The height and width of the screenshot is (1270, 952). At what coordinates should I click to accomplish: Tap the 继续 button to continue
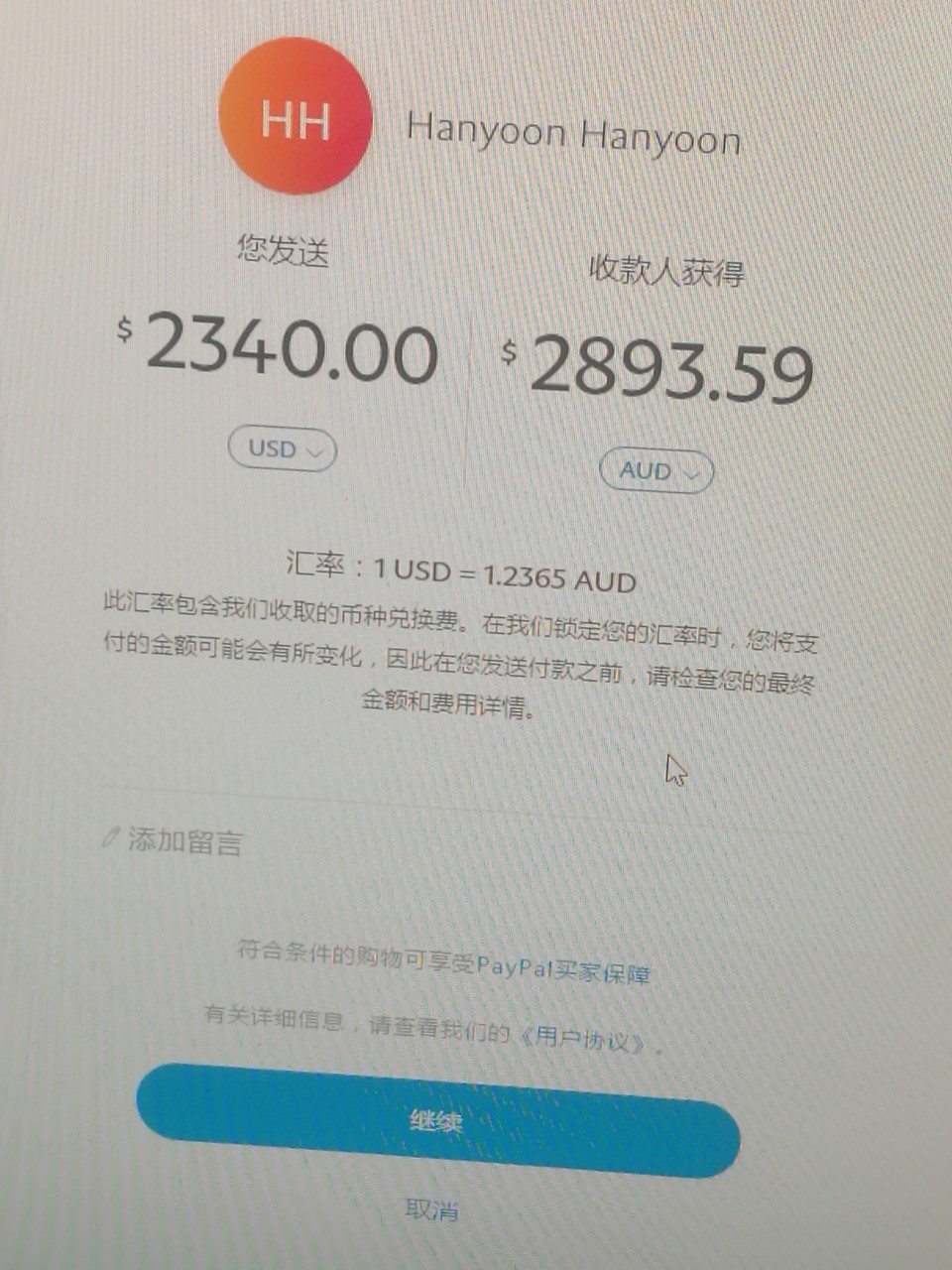[x=437, y=1121]
